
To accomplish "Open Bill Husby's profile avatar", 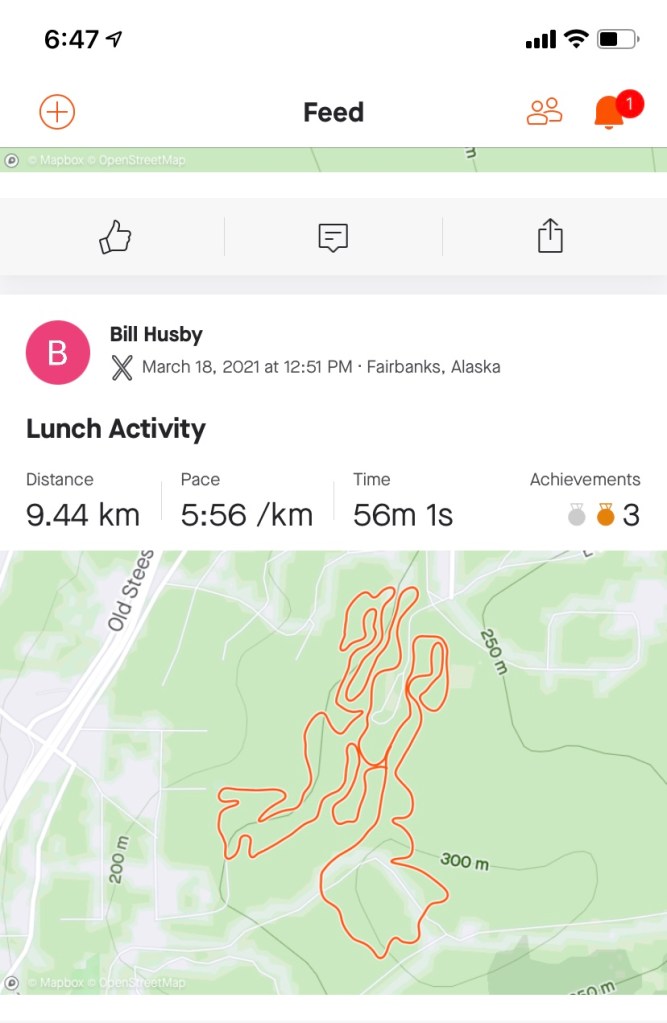I will click(x=57, y=352).
